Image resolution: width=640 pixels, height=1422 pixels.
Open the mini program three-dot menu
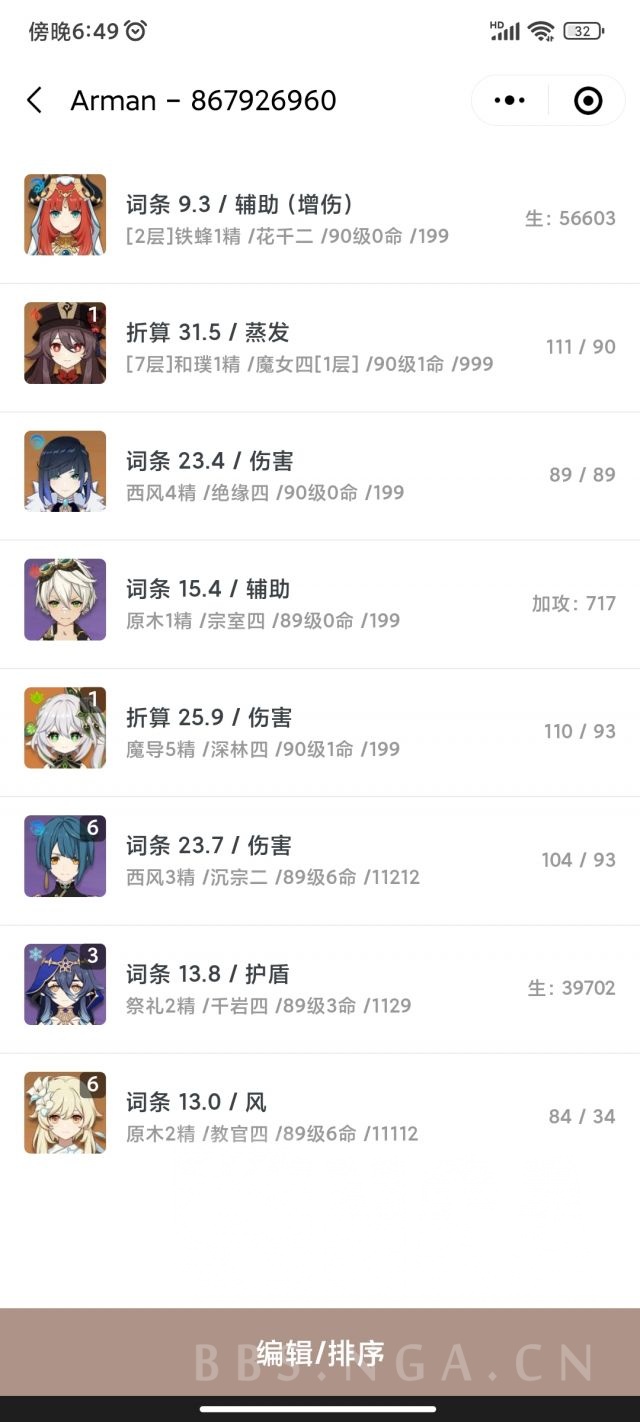coord(510,100)
